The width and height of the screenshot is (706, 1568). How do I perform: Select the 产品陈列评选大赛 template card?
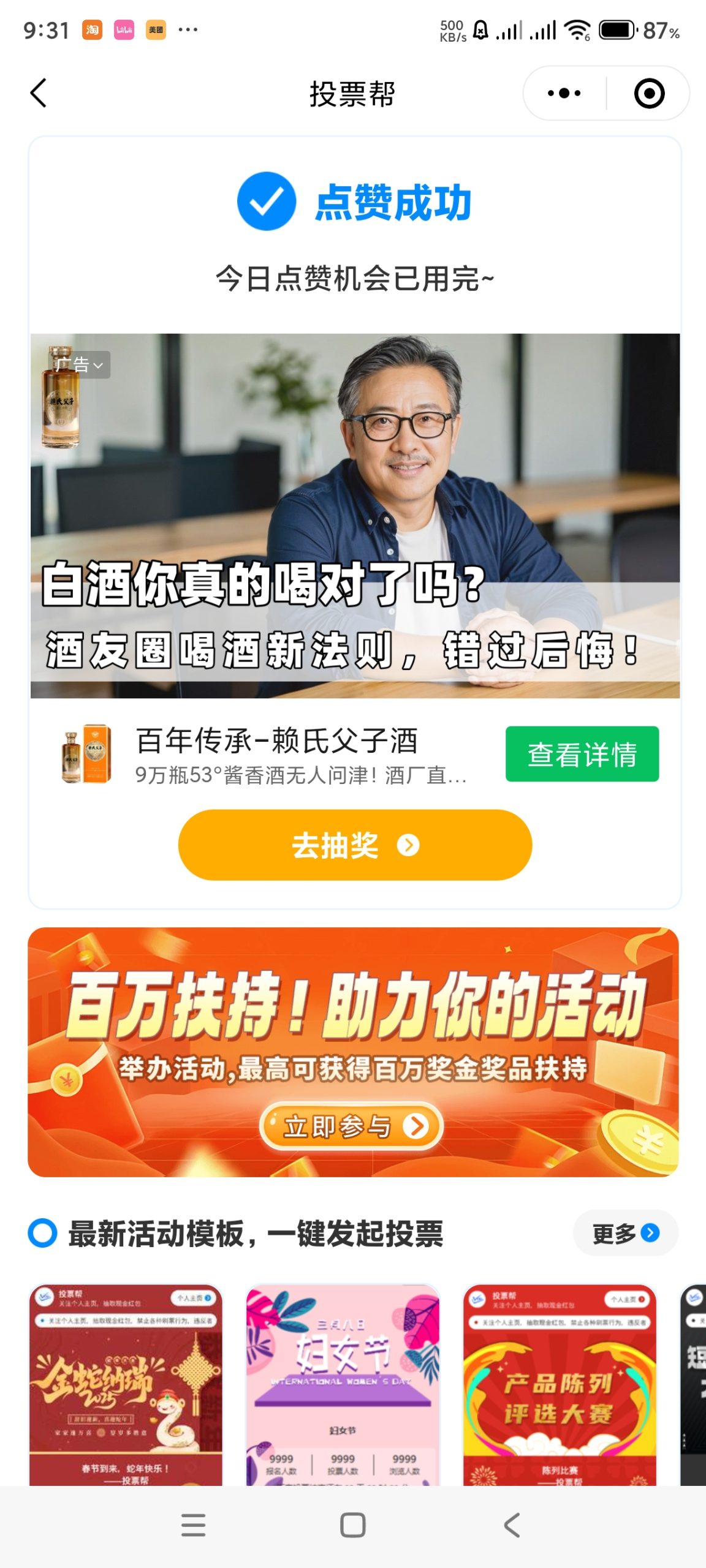tap(560, 1384)
